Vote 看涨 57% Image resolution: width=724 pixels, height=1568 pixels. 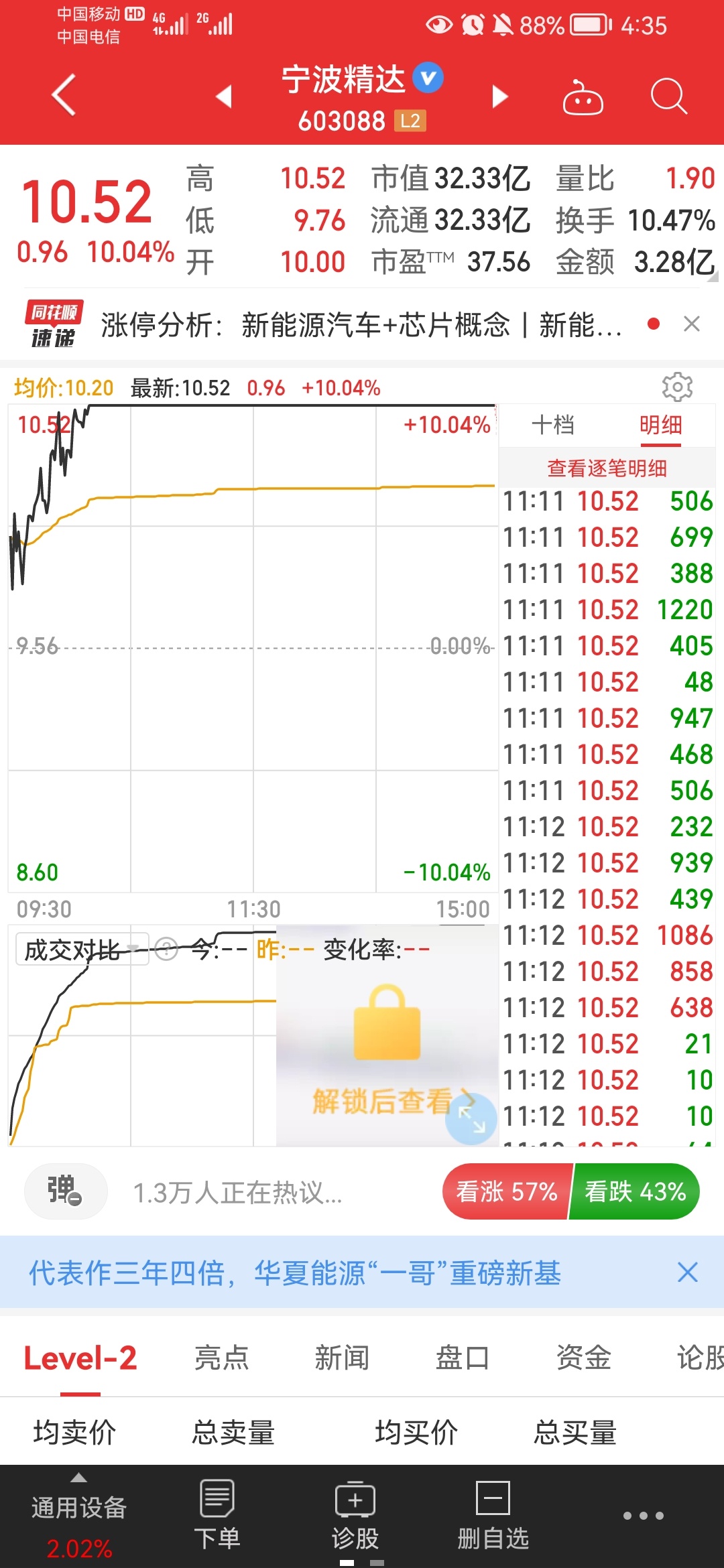tap(507, 1191)
